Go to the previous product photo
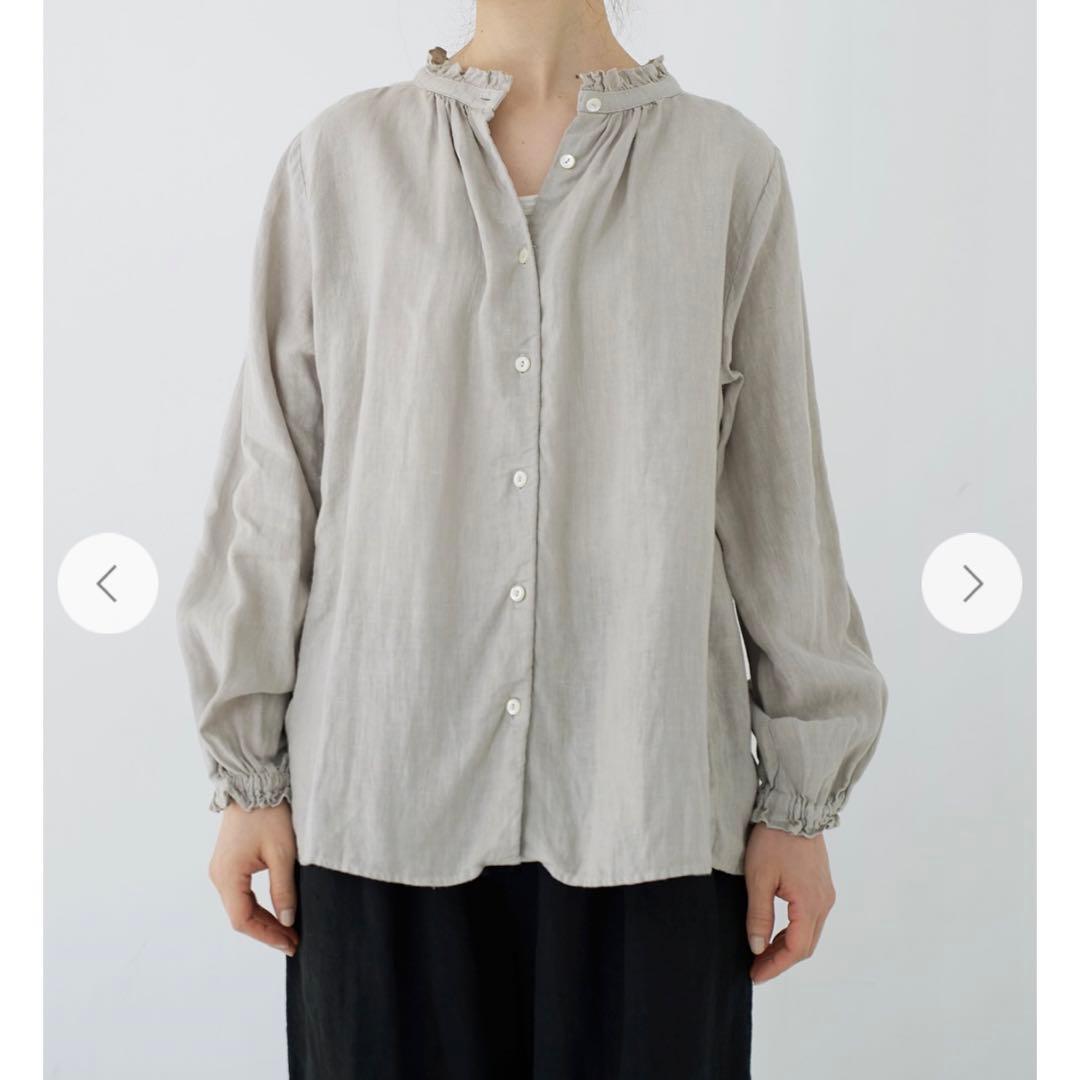Screen dimensions: 1080x1080 pos(107,583)
